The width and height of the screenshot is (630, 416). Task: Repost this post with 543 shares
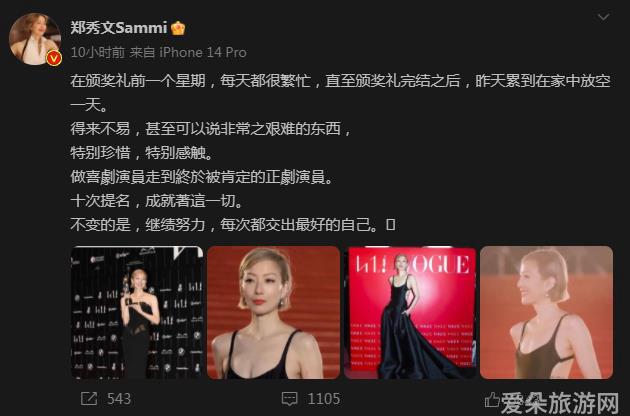click(x=107, y=399)
